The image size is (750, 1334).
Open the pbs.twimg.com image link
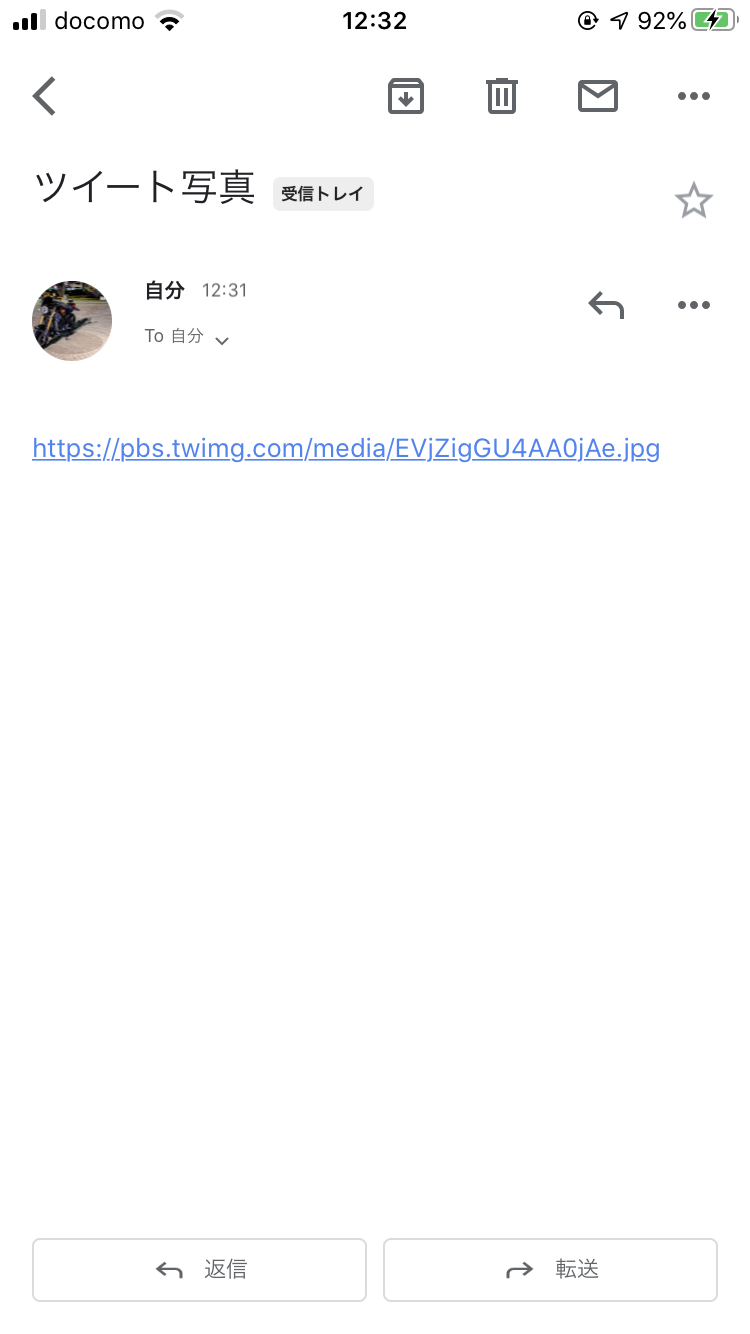346,448
